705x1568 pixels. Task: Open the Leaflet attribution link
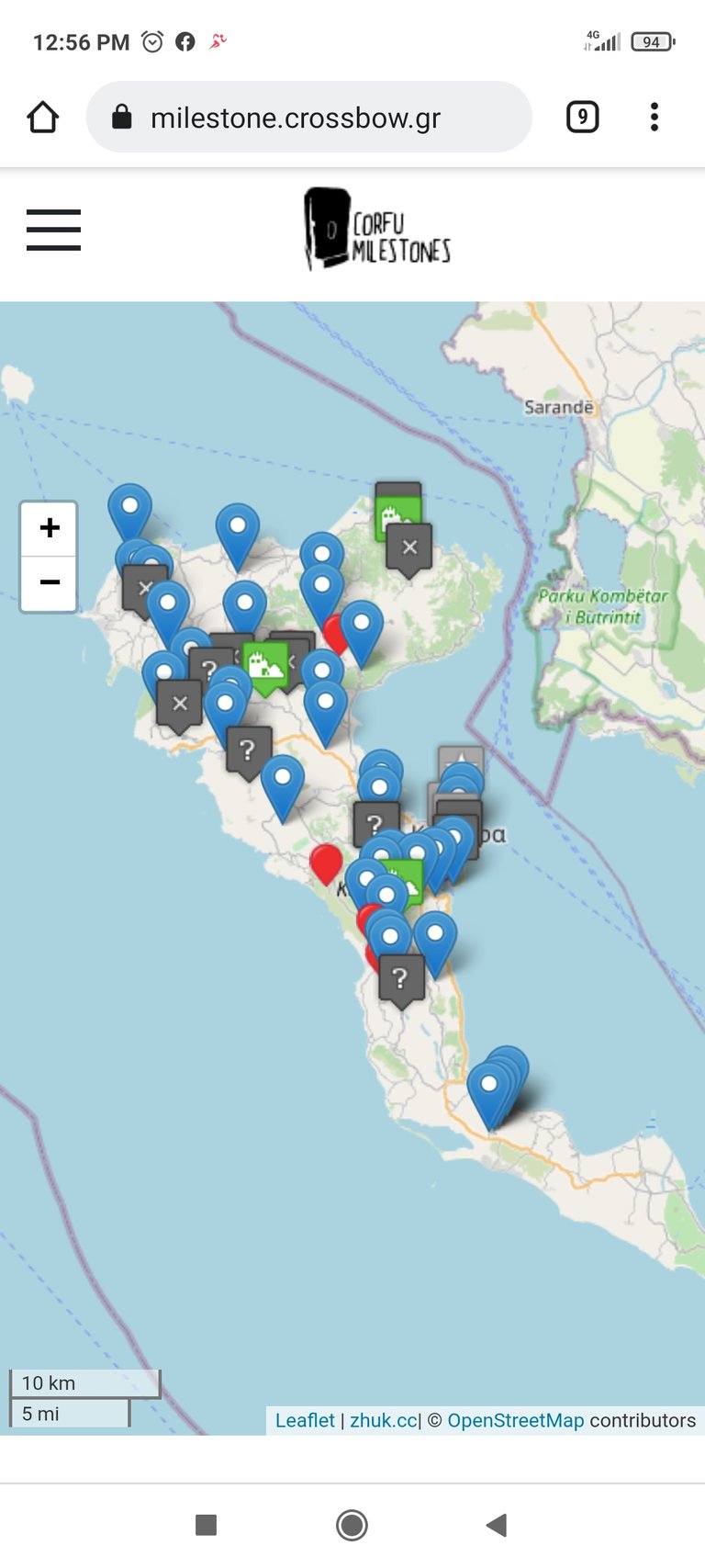tap(305, 1420)
